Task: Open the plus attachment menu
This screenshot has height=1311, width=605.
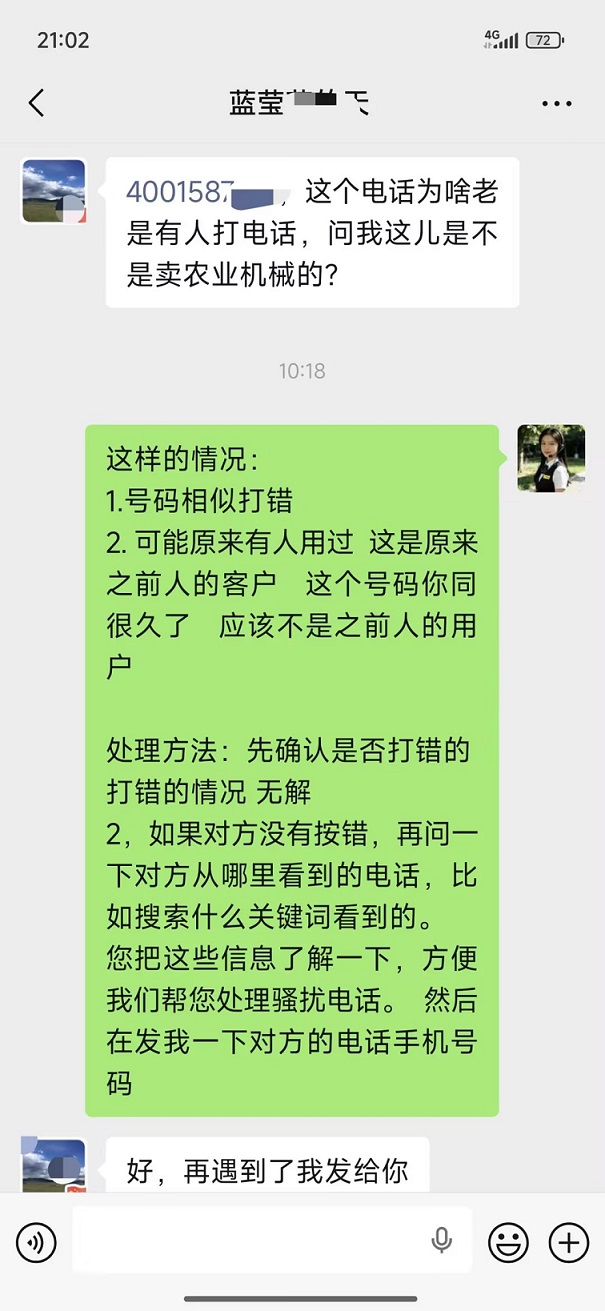Action: tap(569, 1243)
